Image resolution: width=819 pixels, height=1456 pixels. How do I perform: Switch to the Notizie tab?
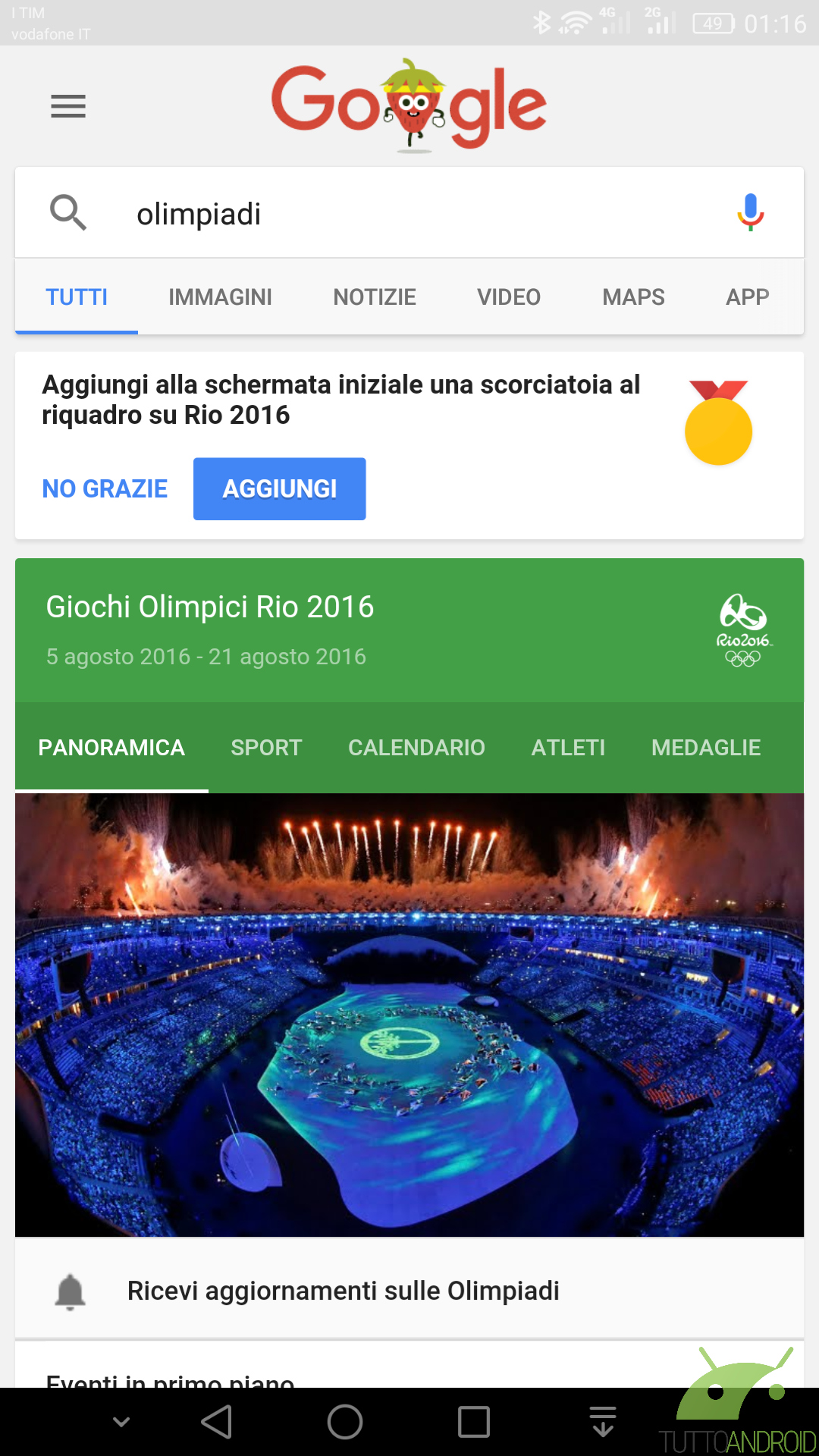coord(375,297)
